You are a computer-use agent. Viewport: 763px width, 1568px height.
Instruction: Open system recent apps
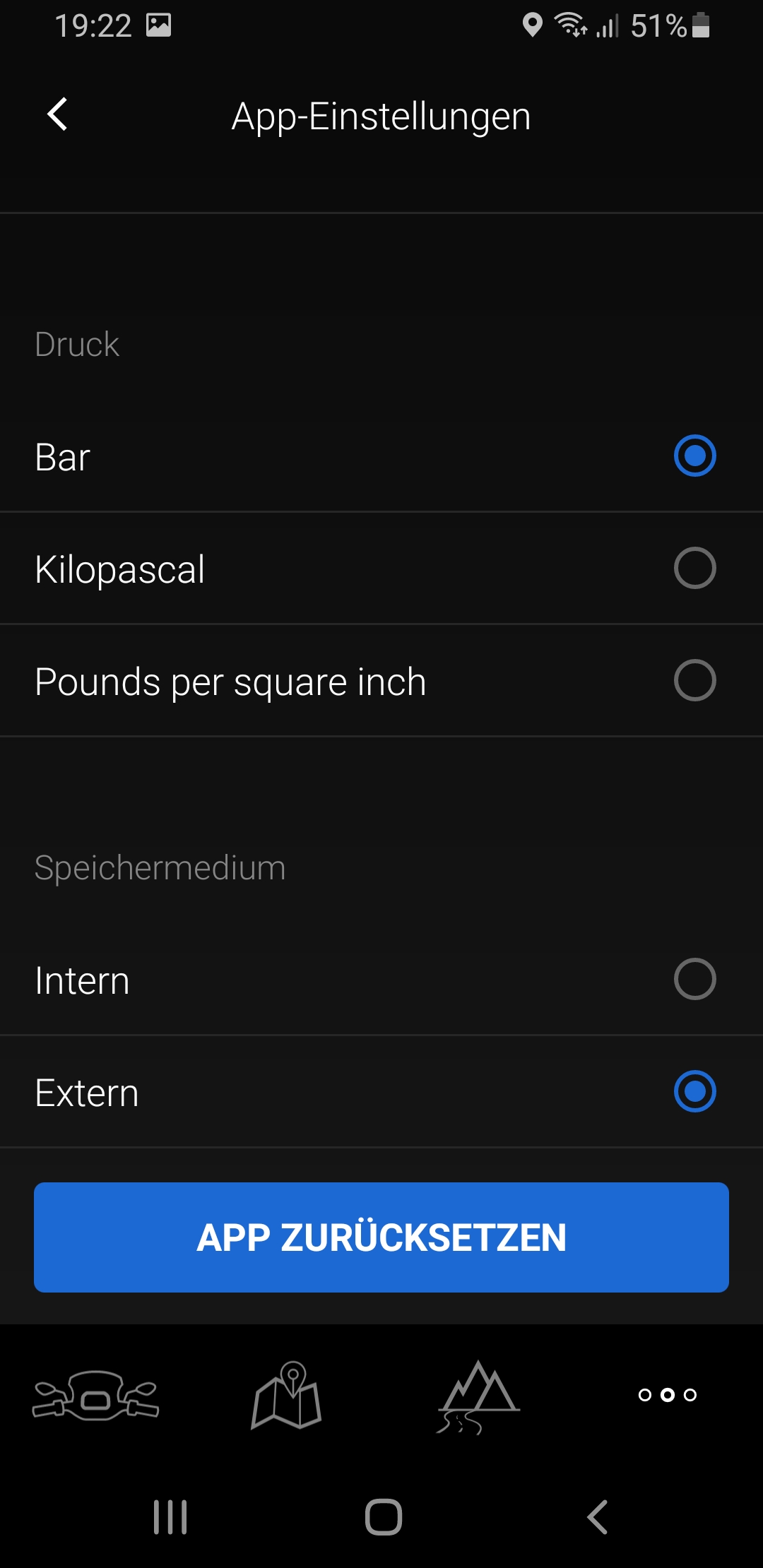tap(170, 1516)
